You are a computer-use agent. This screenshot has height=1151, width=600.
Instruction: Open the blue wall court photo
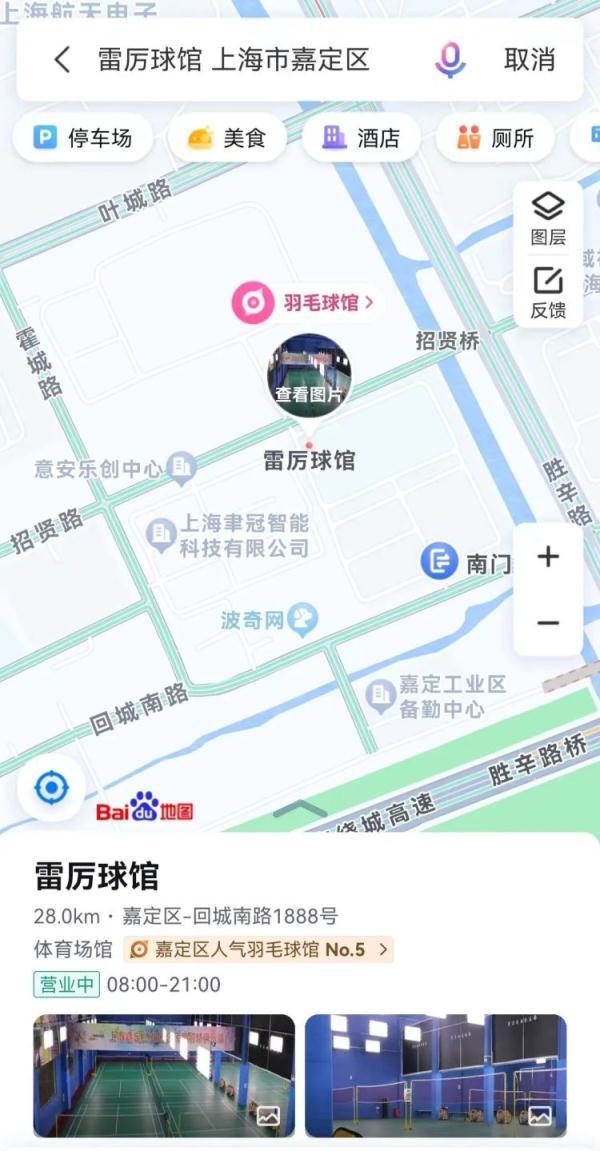click(435, 1075)
